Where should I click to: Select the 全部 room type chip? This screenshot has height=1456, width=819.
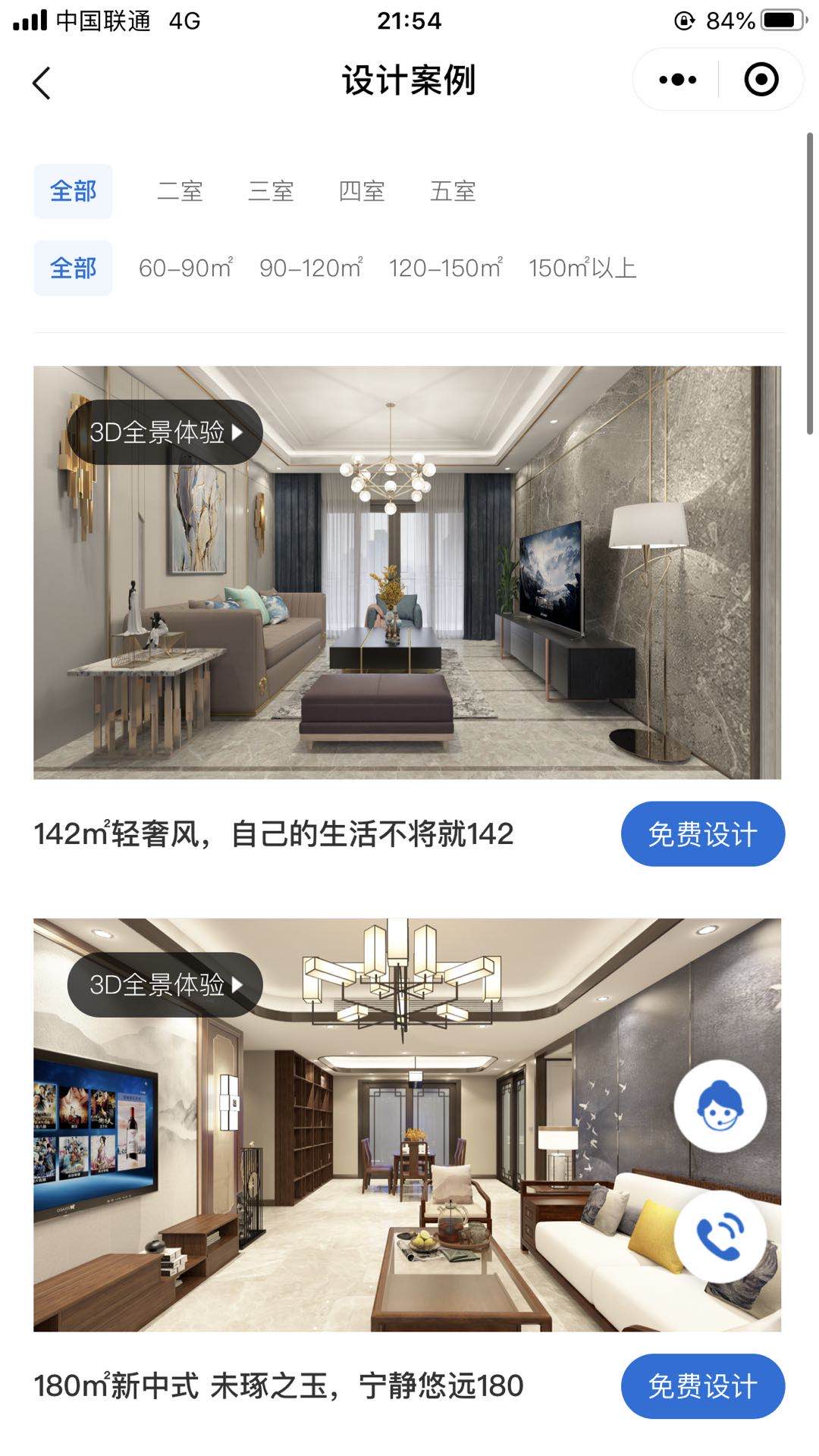(x=73, y=191)
